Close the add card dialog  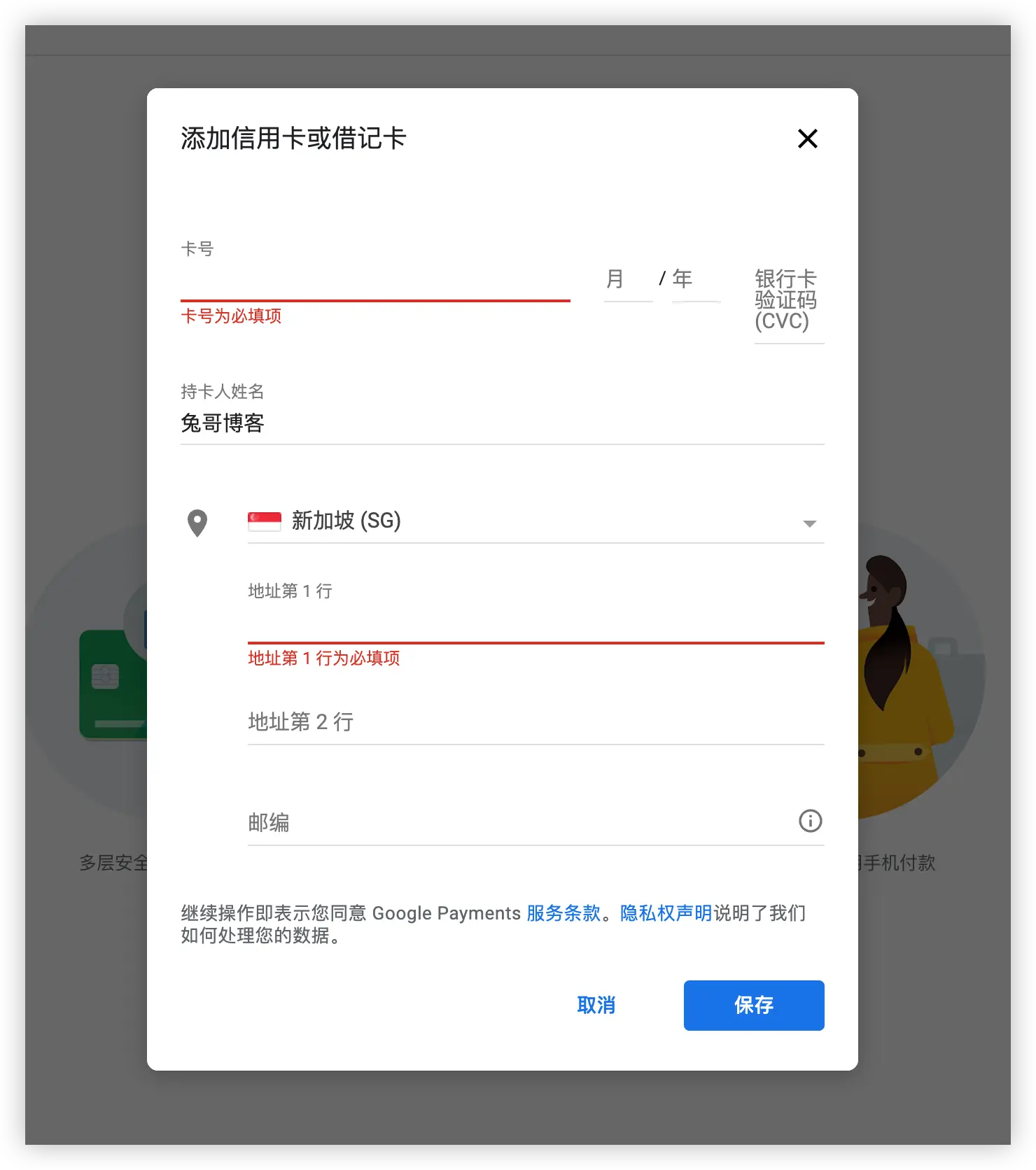click(807, 139)
